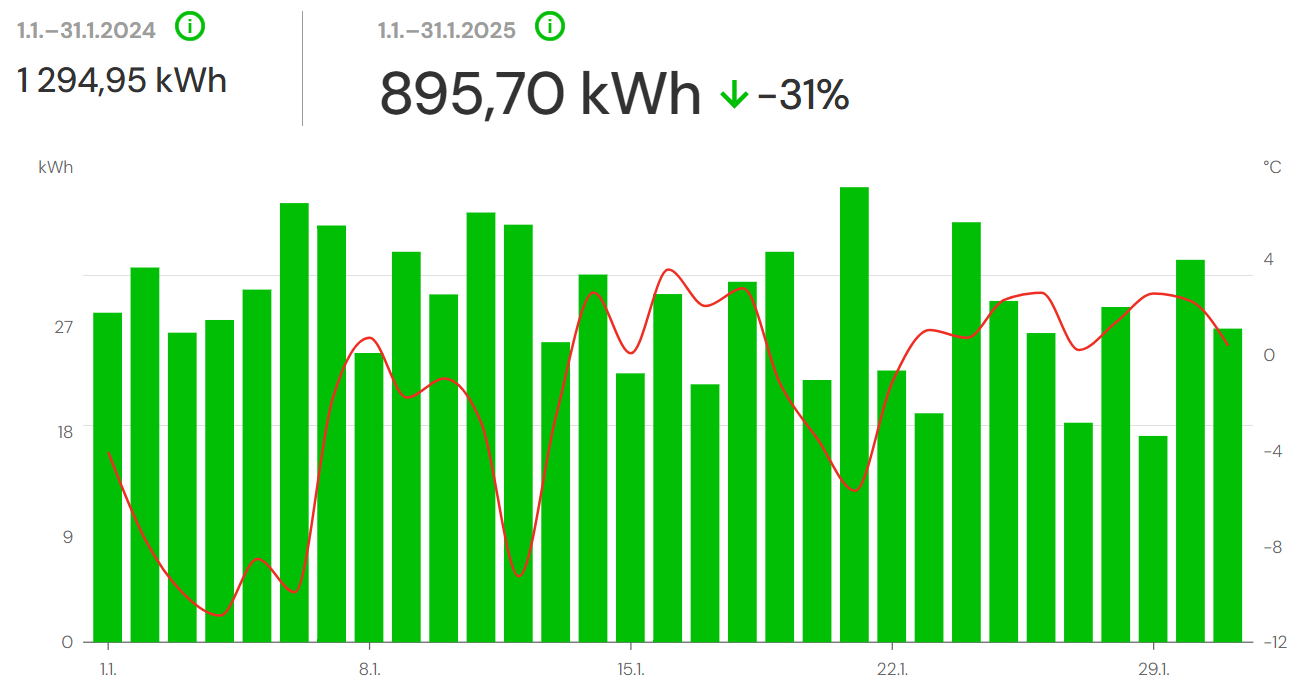The image size is (1308, 688).
Task: Tap the info icon next to 1.1.–31.1.2025
Action: 549,27
